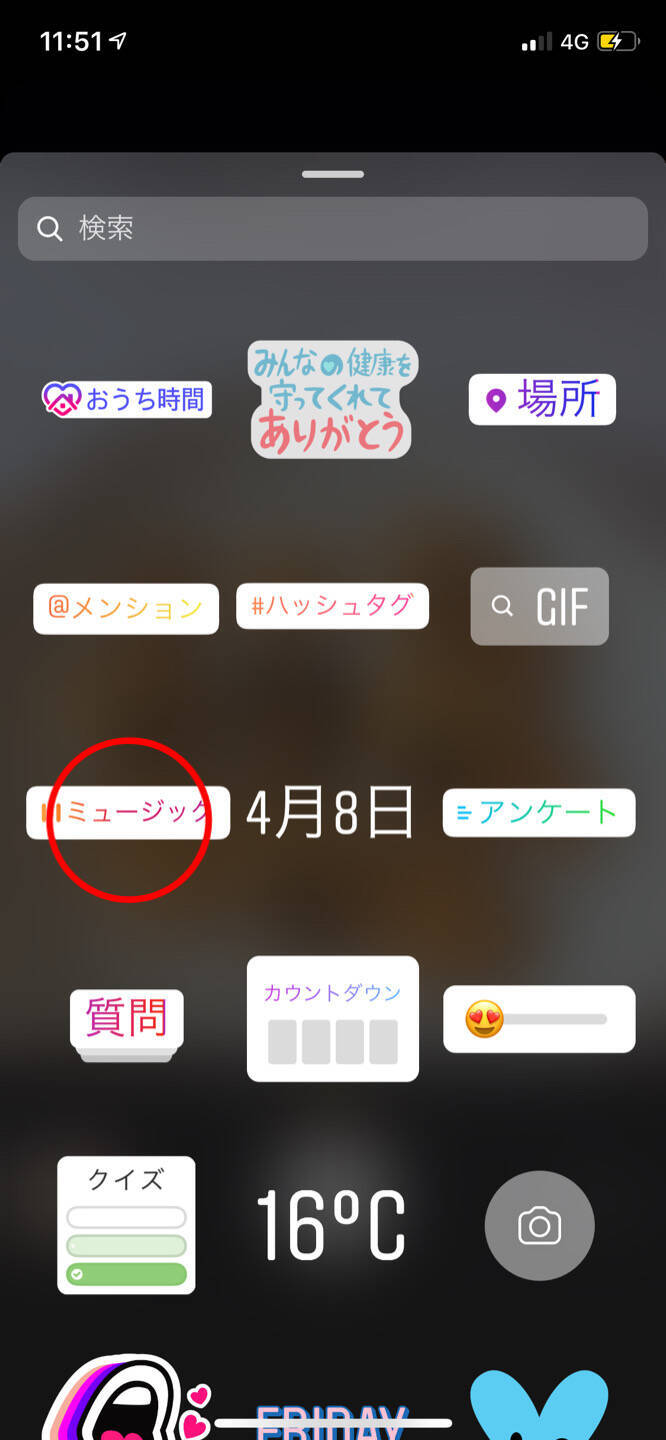Create an アンケート poll sticker

click(x=539, y=812)
